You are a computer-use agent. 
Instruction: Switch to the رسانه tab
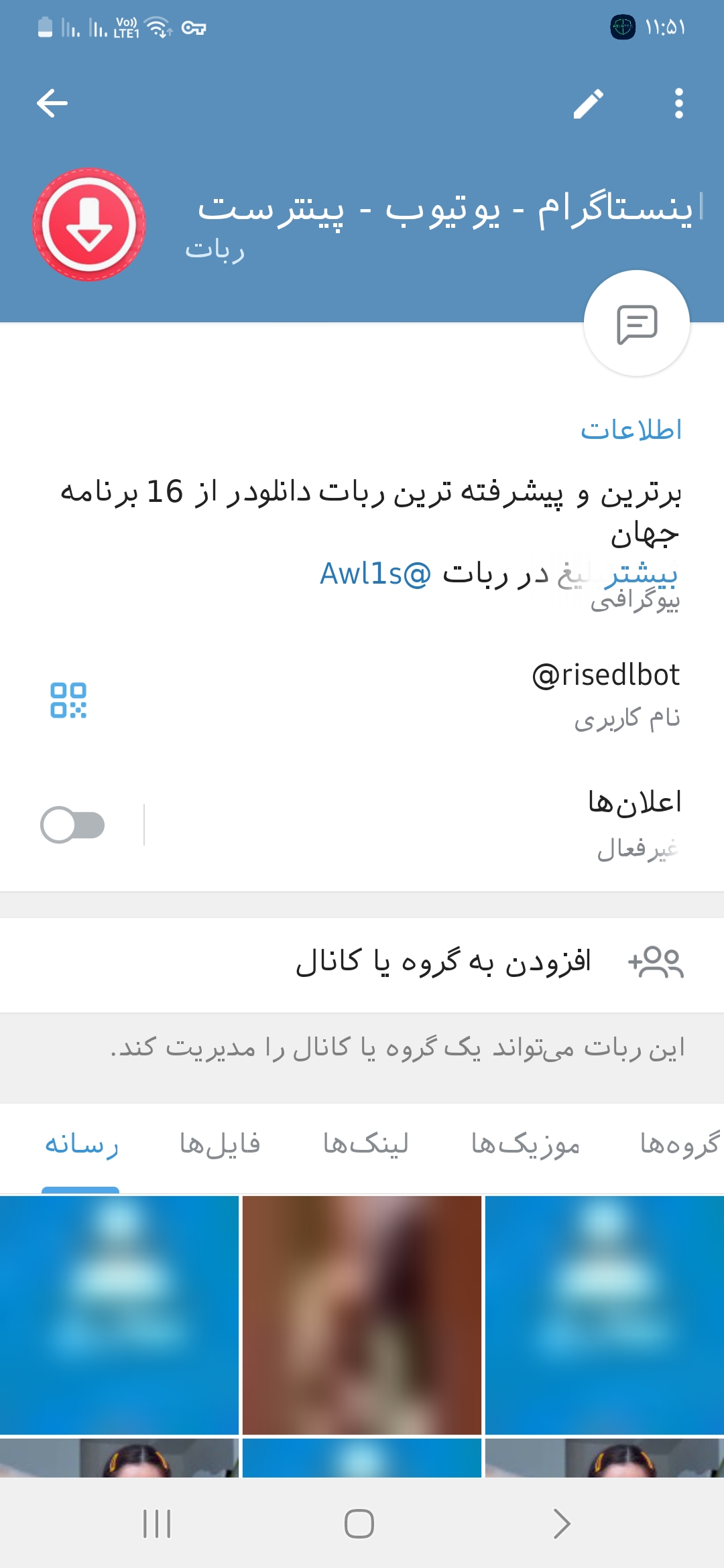[81, 1145]
